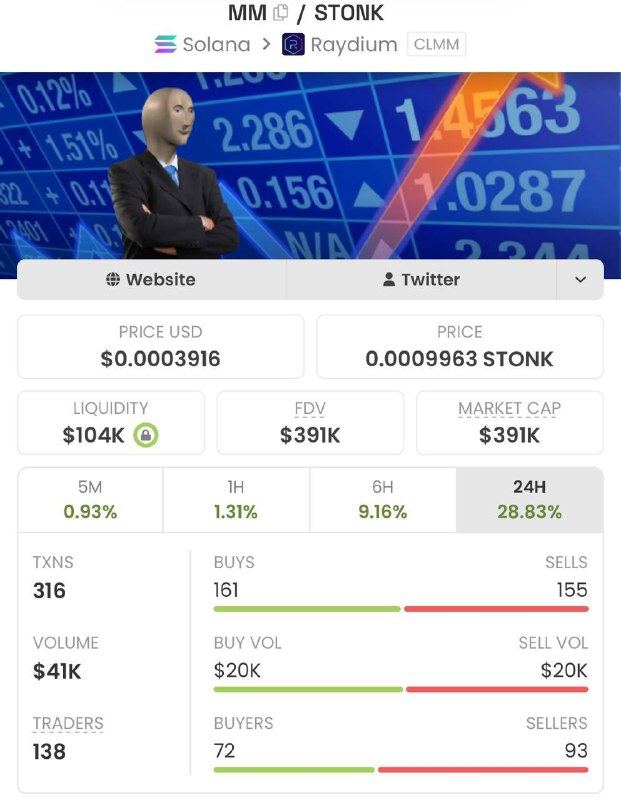Viewport: 621px width, 800px height.
Task: Open the Website link
Action: [x=152, y=280]
